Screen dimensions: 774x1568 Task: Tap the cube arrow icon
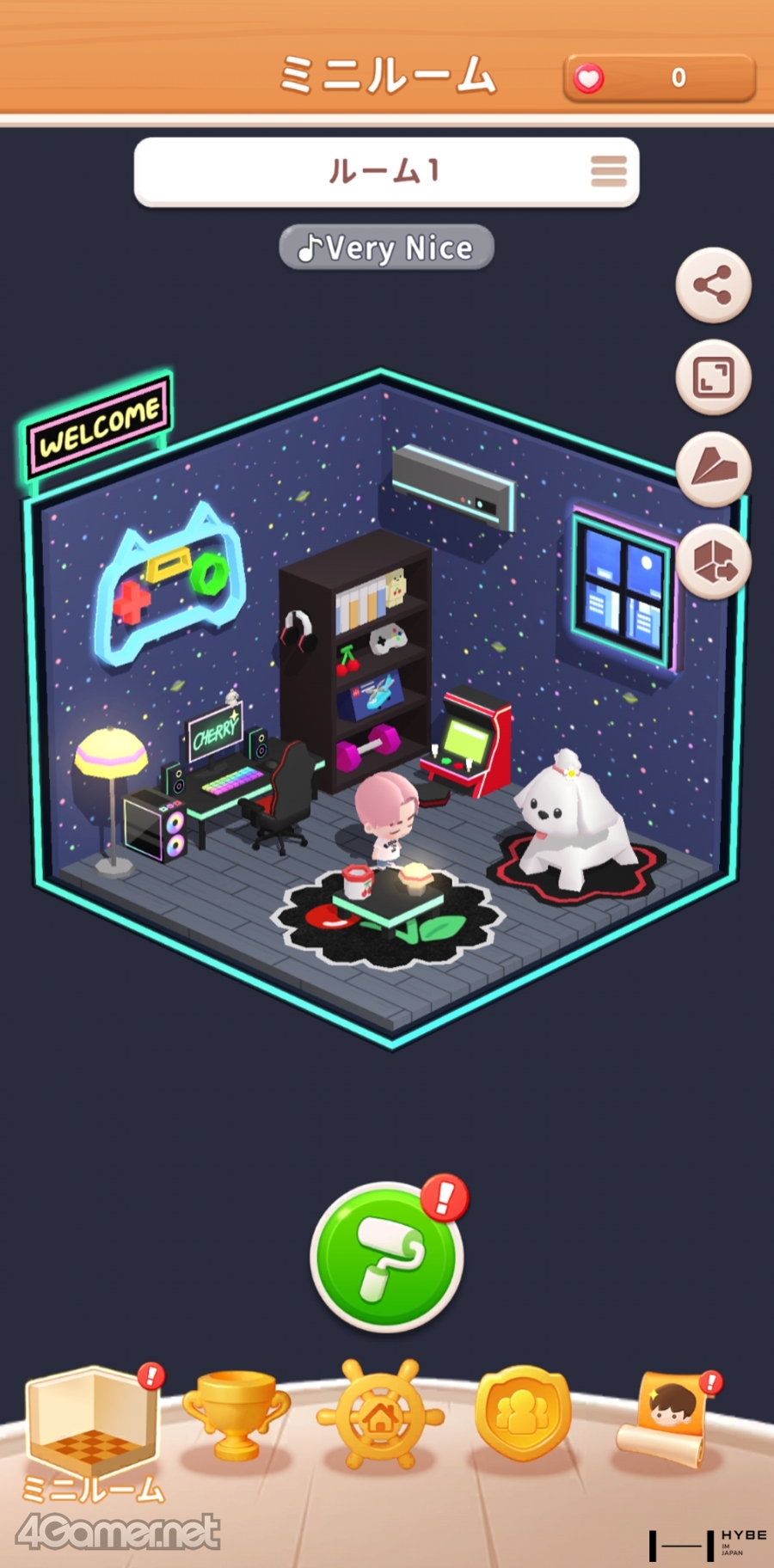[x=713, y=561]
